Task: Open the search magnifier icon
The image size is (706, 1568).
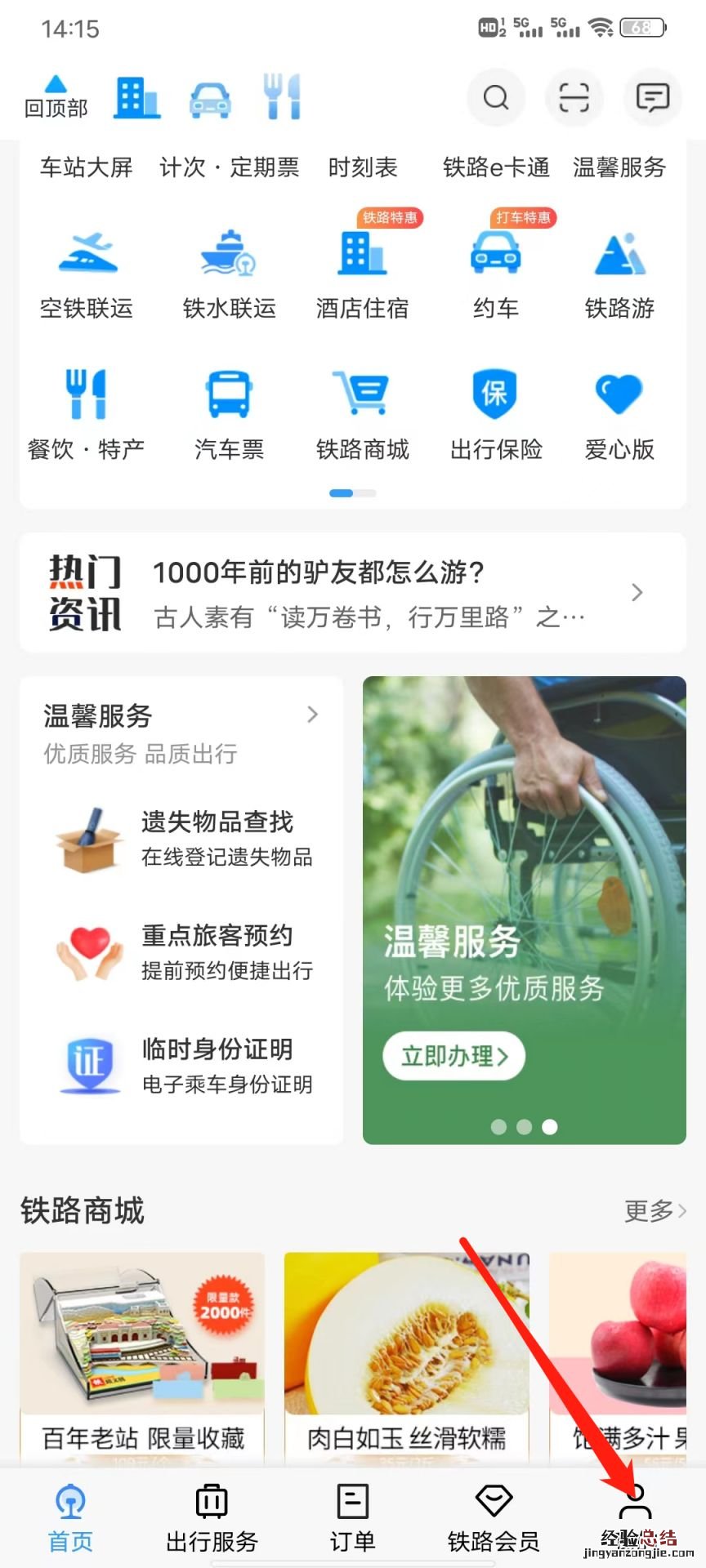Action: point(496,97)
